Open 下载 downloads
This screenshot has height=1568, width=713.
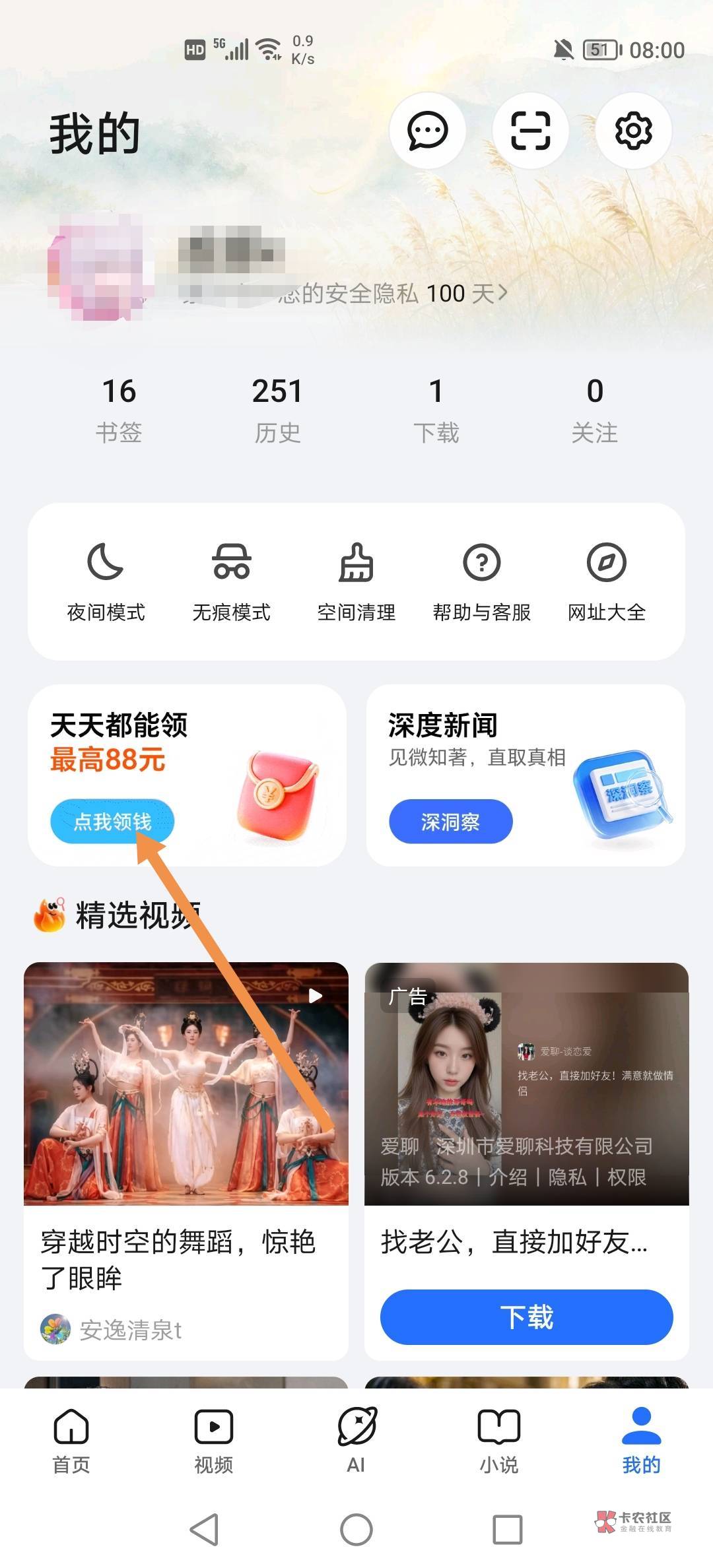point(436,410)
